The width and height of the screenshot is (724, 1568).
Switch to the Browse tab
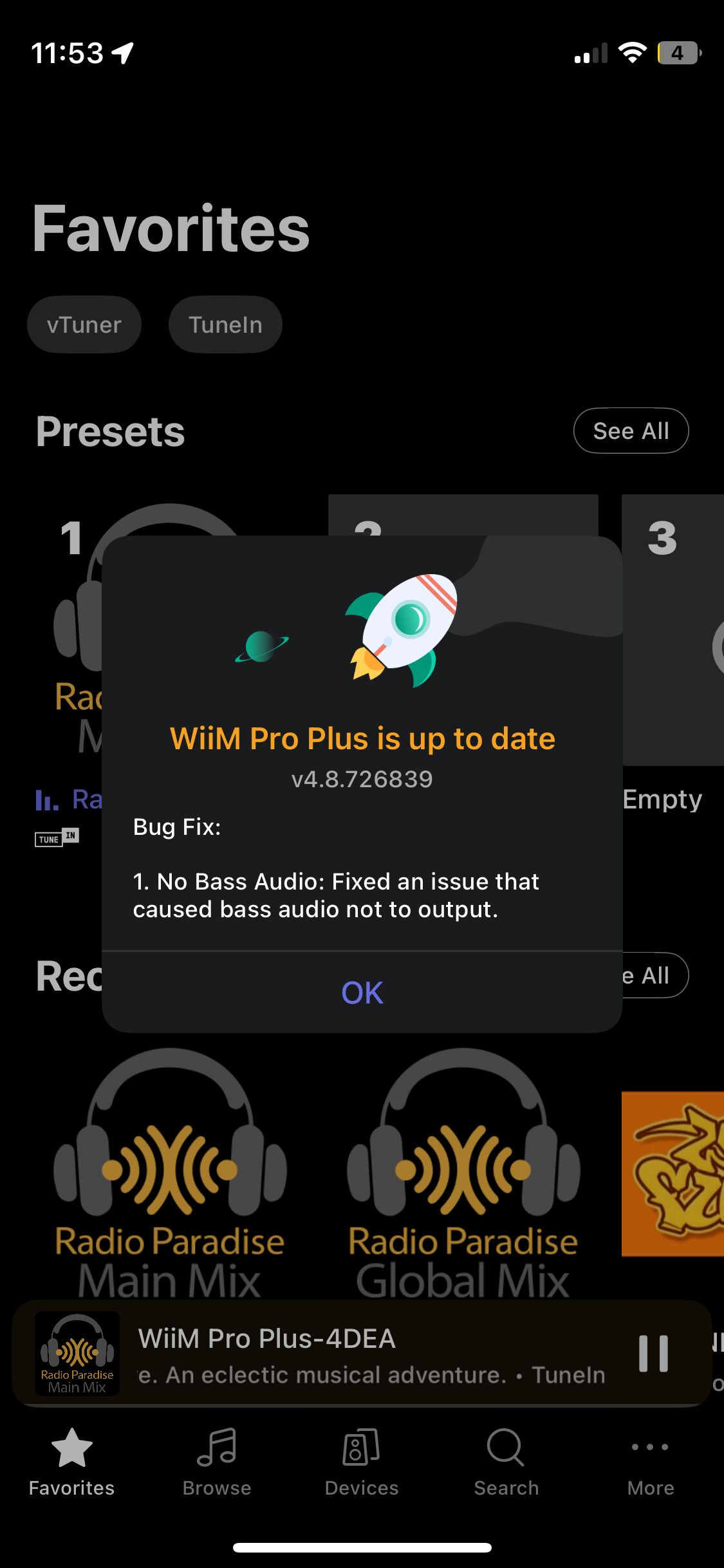tap(217, 1462)
